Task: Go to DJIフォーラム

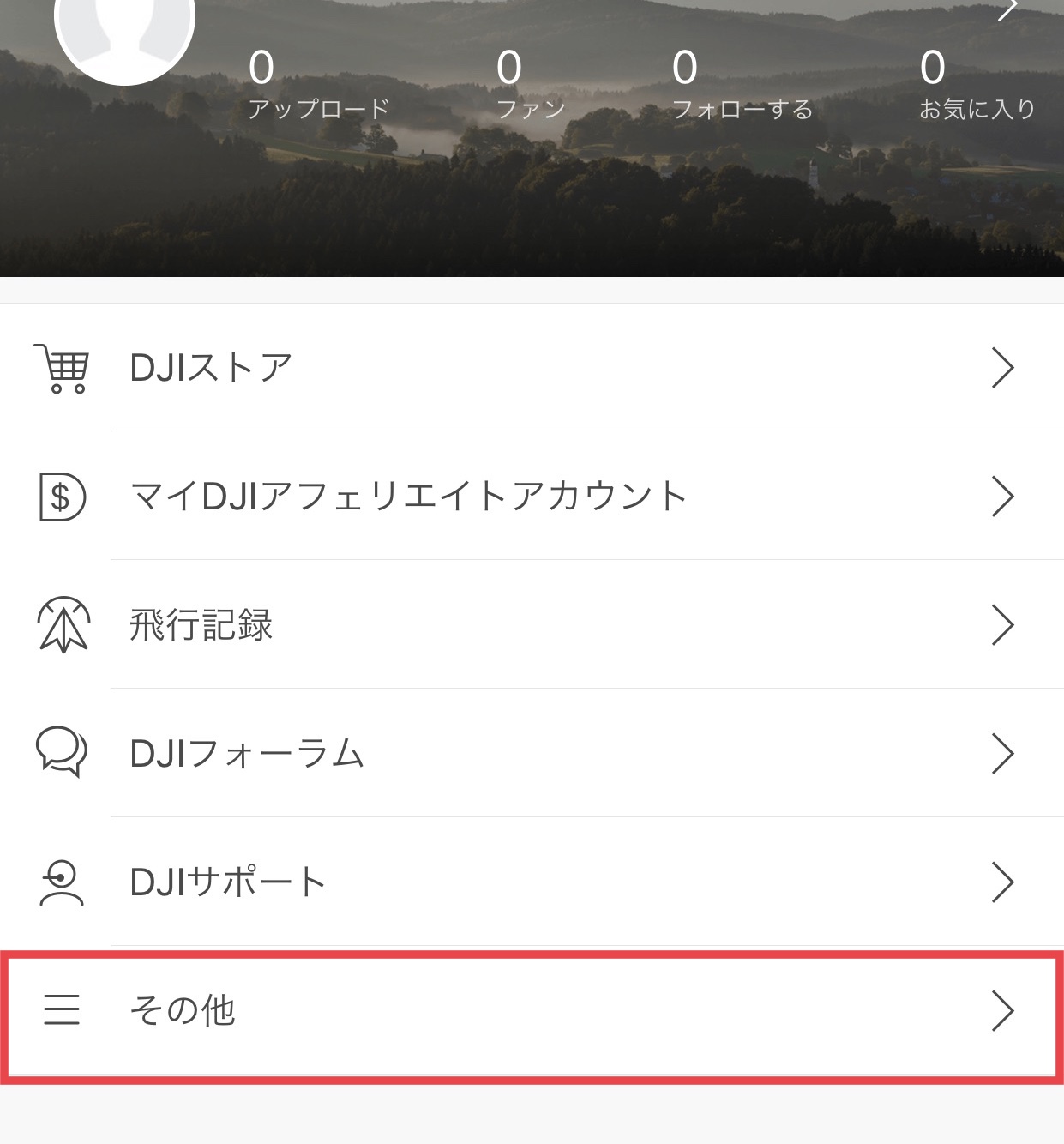Action: [x=532, y=754]
